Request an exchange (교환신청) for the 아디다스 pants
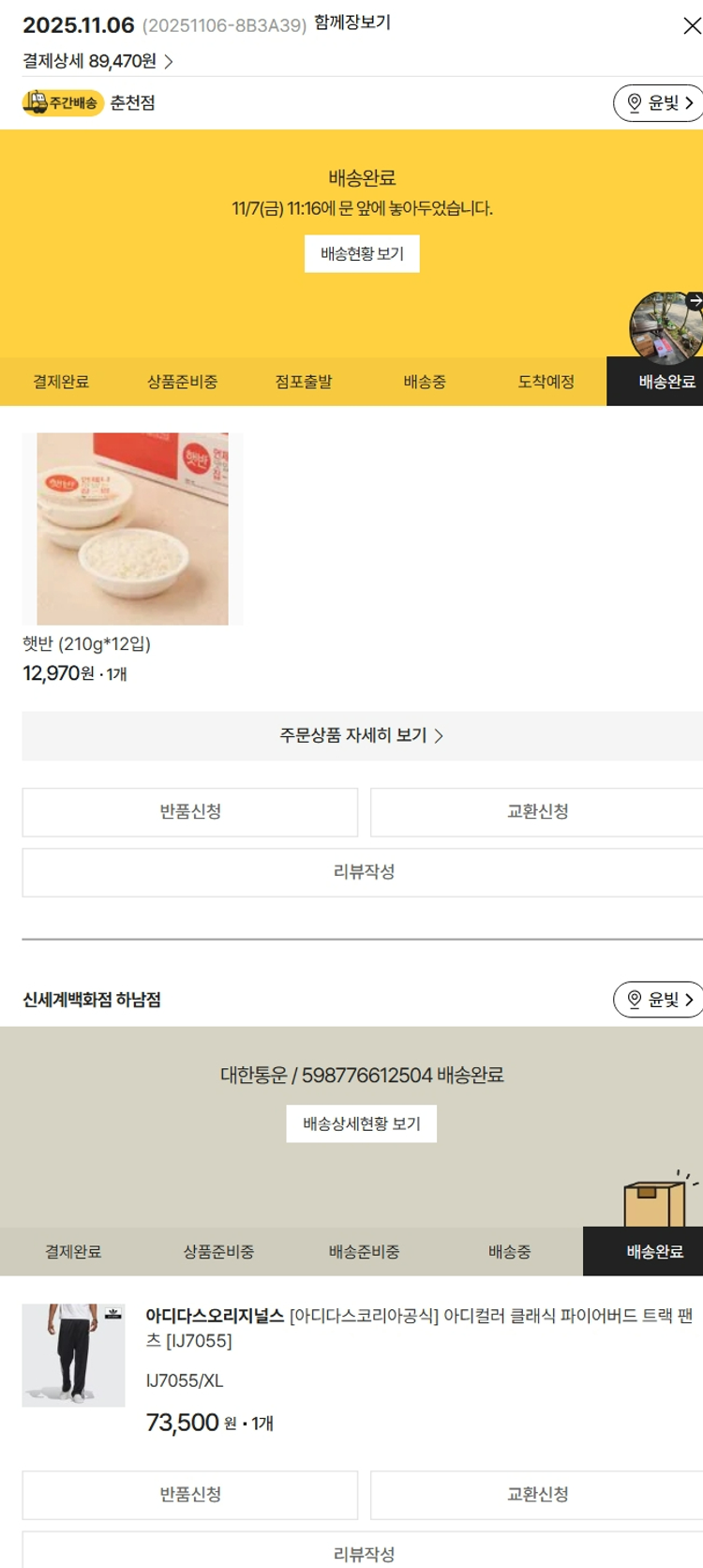Viewport: 703px width, 1568px height. coord(537,1494)
